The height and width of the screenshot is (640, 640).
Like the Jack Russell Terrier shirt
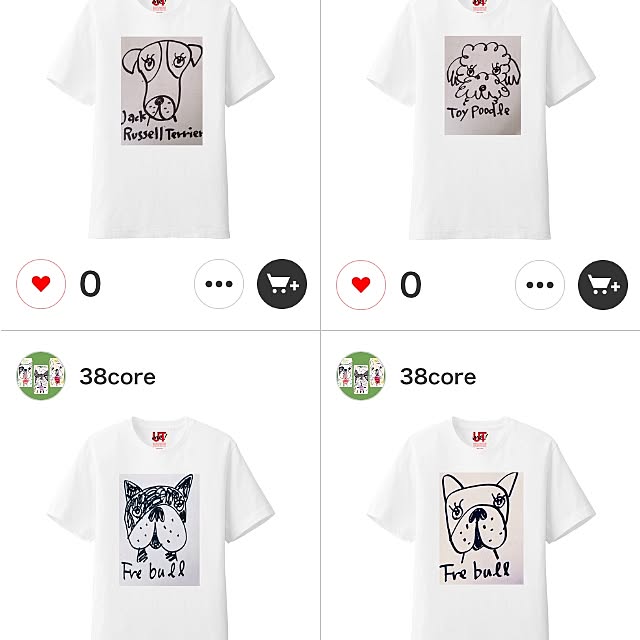click(41, 284)
